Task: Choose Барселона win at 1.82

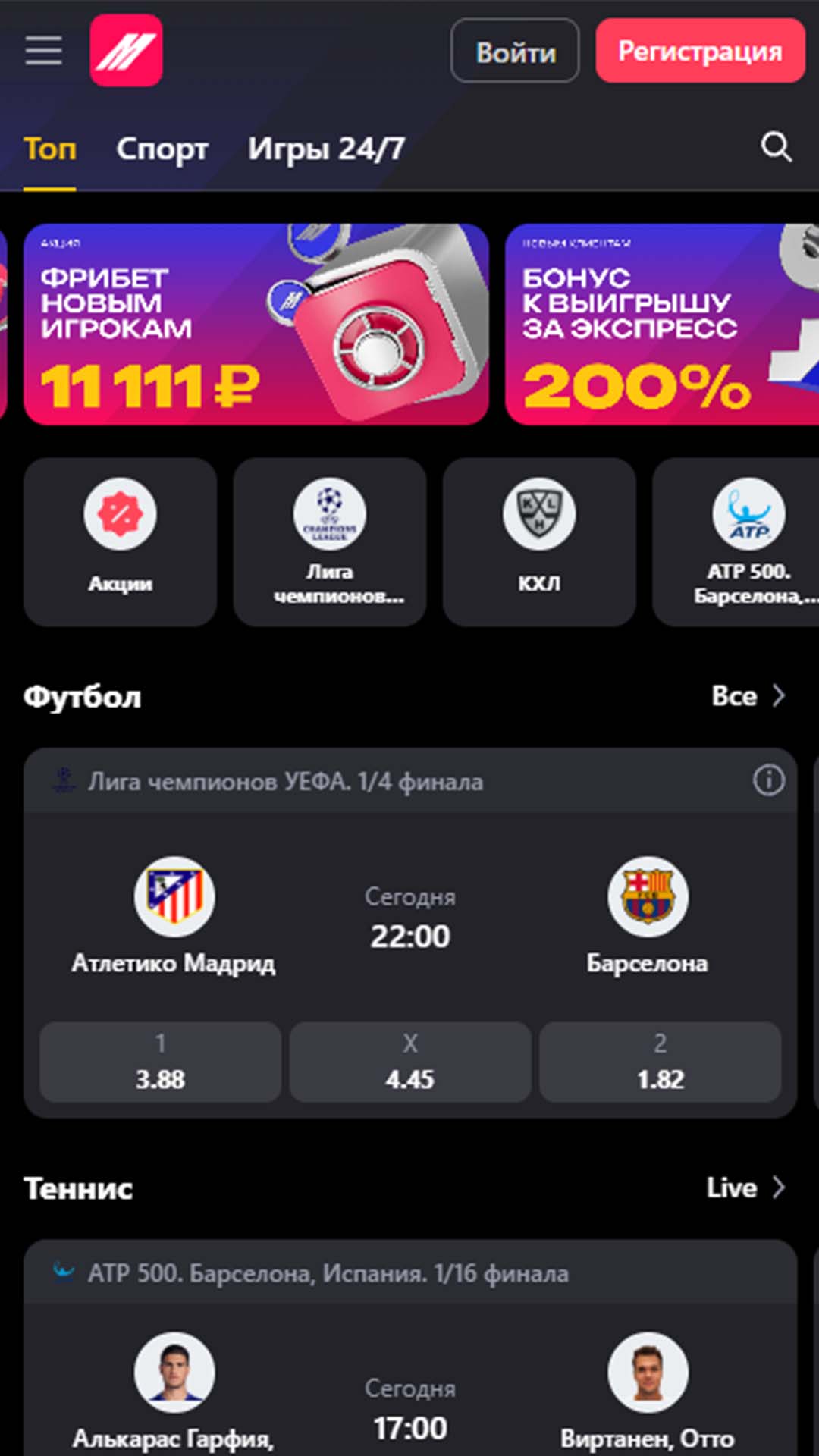Action: point(660,1062)
